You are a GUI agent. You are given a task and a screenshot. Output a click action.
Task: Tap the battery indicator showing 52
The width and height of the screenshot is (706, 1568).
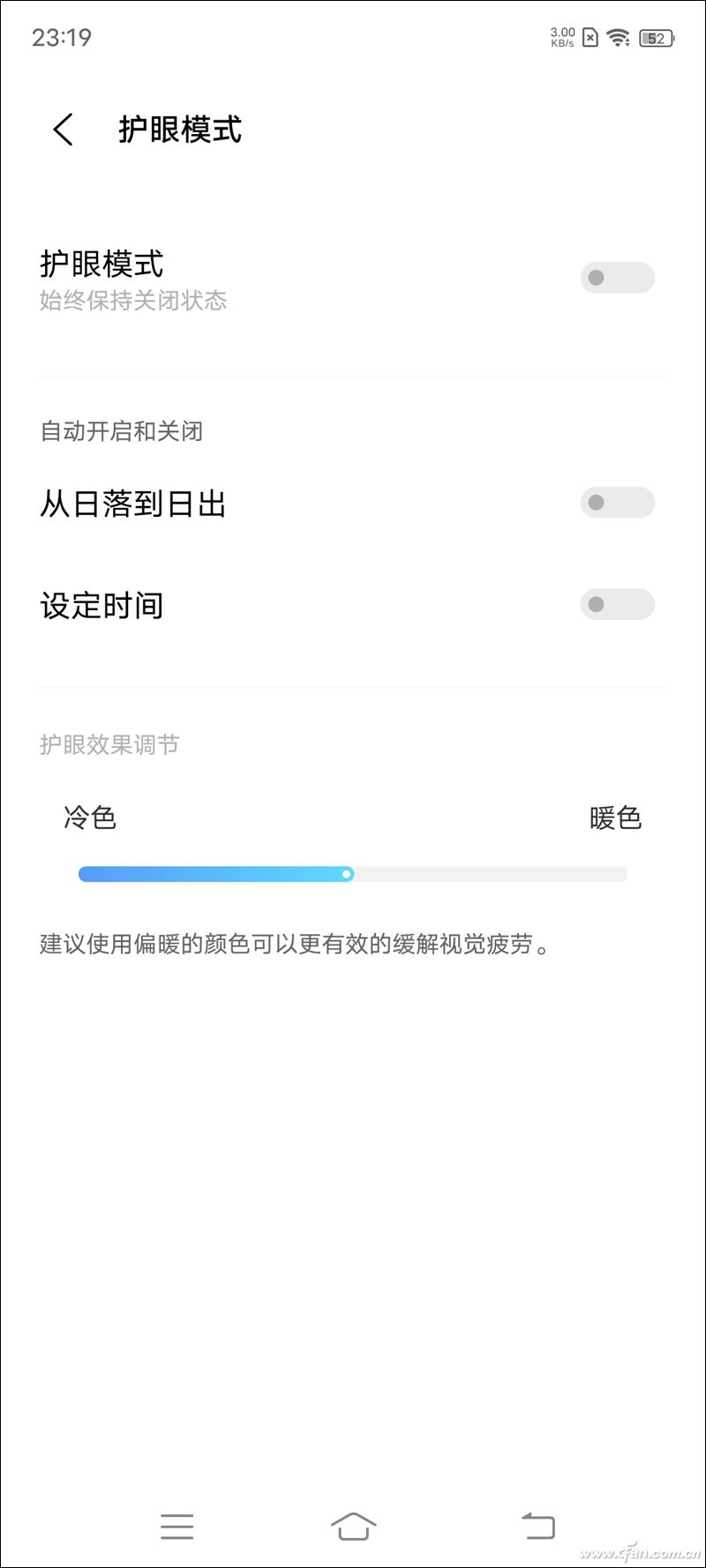(x=654, y=38)
